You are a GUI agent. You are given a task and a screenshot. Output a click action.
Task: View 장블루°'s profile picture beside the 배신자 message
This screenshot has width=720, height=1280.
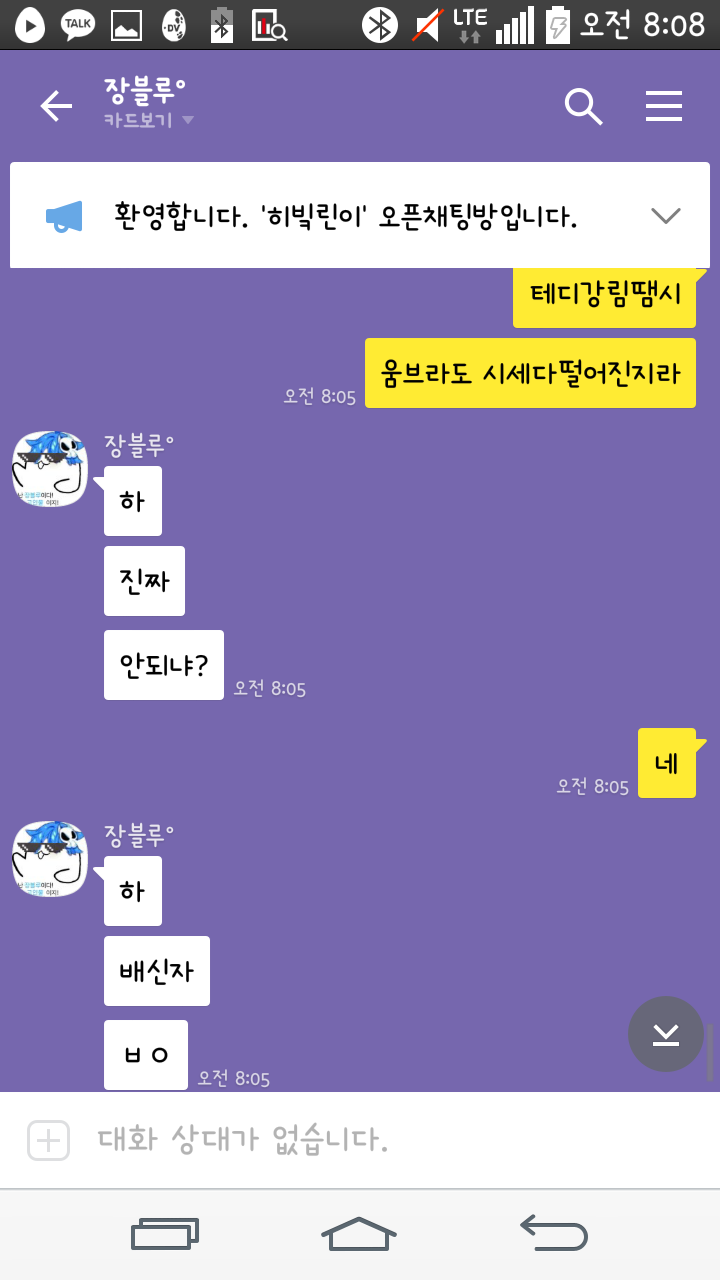point(50,859)
